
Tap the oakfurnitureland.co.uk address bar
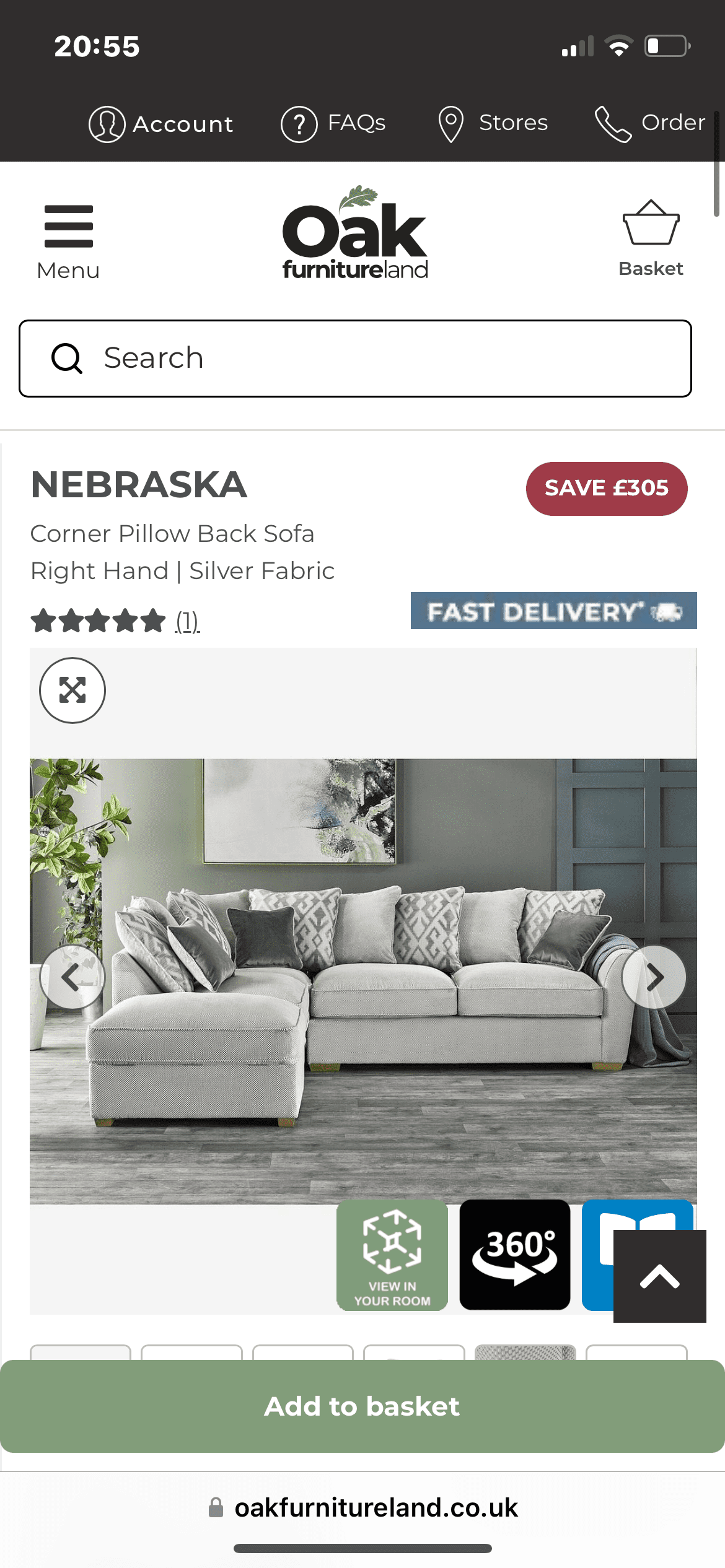[363, 1507]
